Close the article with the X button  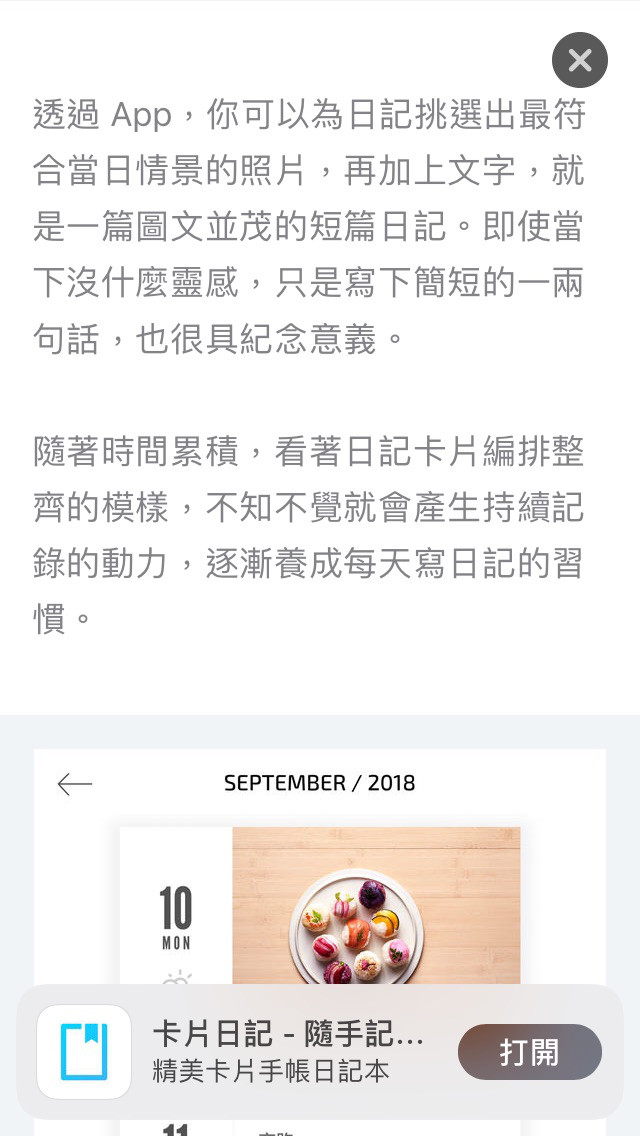(x=580, y=60)
